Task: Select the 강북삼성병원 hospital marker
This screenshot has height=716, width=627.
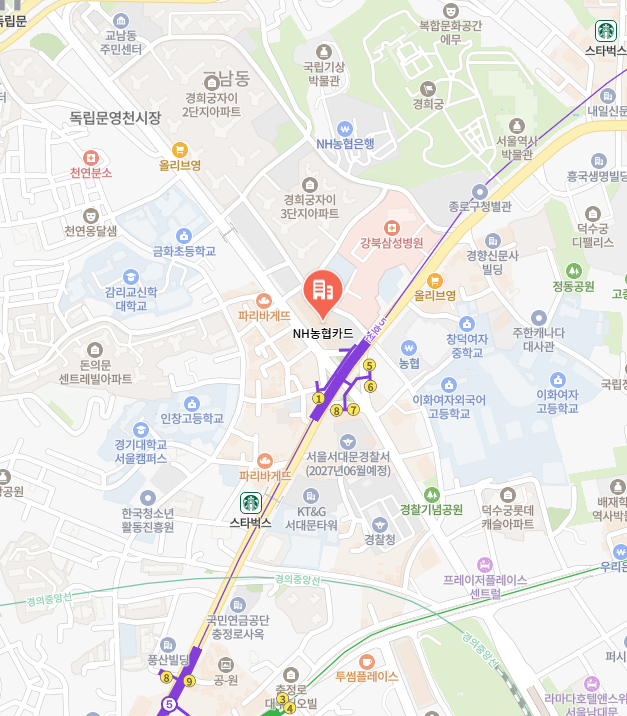Action: [x=391, y=226]
